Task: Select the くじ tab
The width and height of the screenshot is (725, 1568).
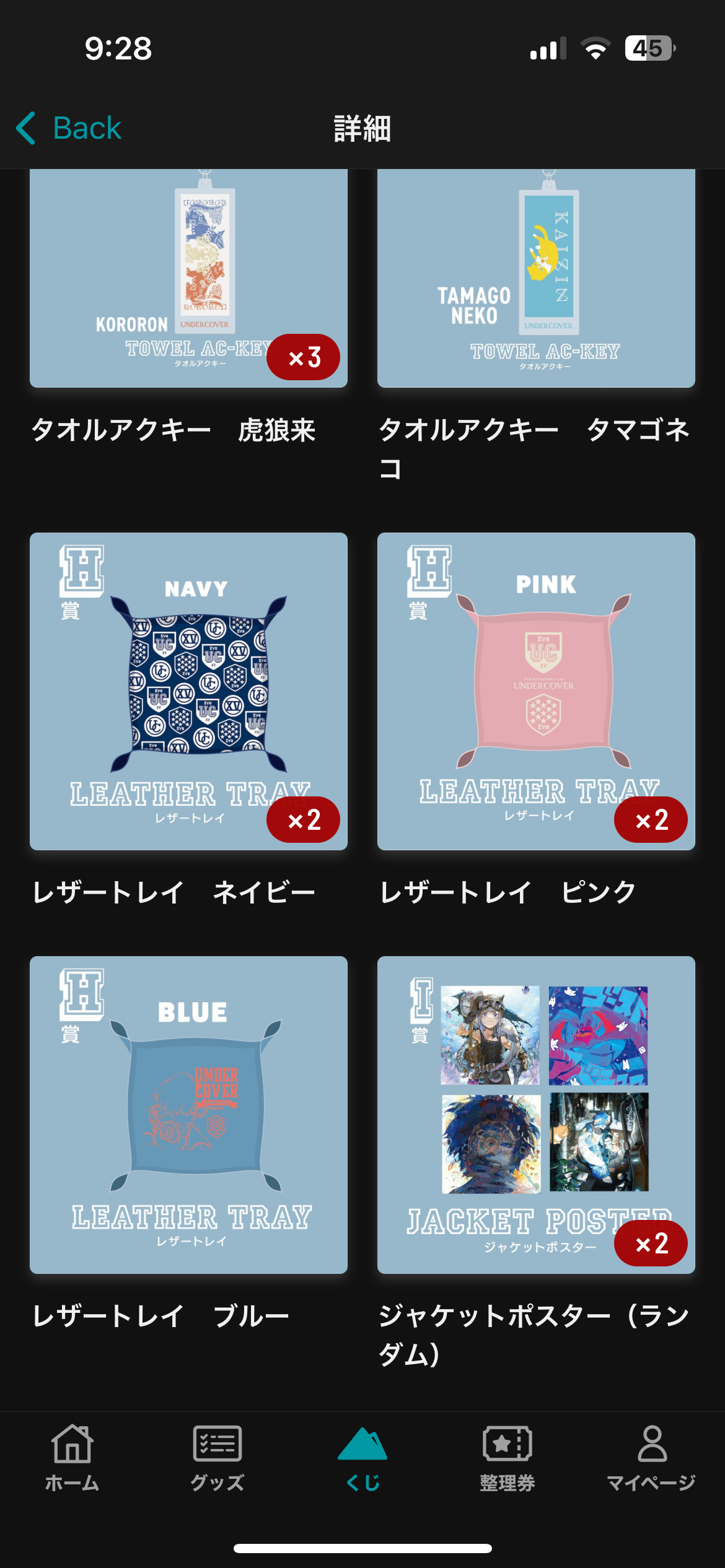Action: click(362, 1458)
